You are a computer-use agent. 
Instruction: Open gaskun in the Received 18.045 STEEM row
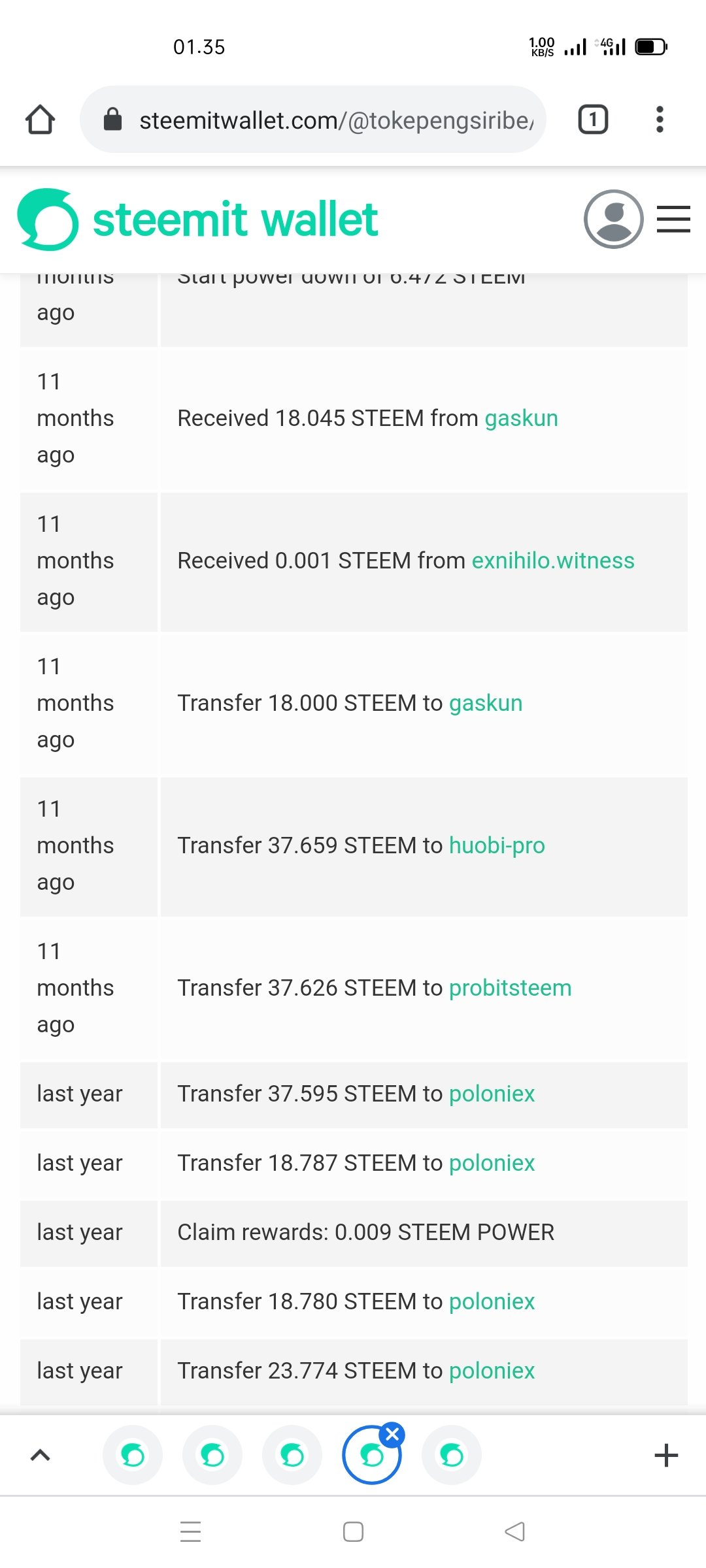coord(521,418)
